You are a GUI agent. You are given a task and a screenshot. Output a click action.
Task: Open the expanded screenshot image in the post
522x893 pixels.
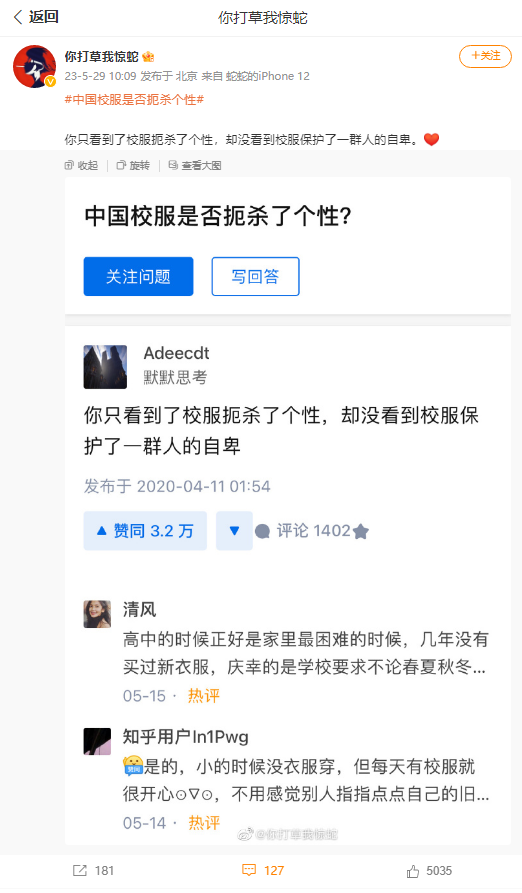(287, 511)
